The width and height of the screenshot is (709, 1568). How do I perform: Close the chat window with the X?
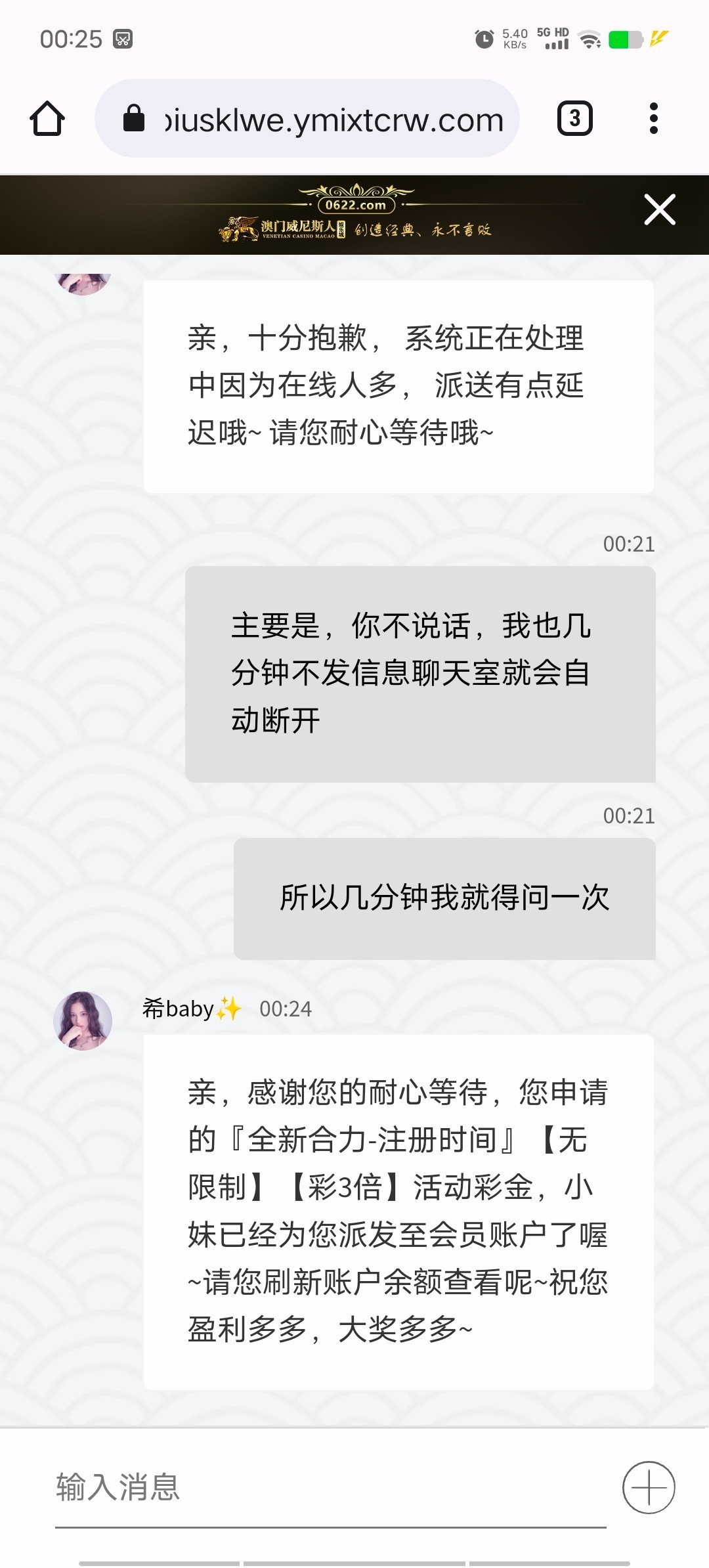(x=659, y=210)
